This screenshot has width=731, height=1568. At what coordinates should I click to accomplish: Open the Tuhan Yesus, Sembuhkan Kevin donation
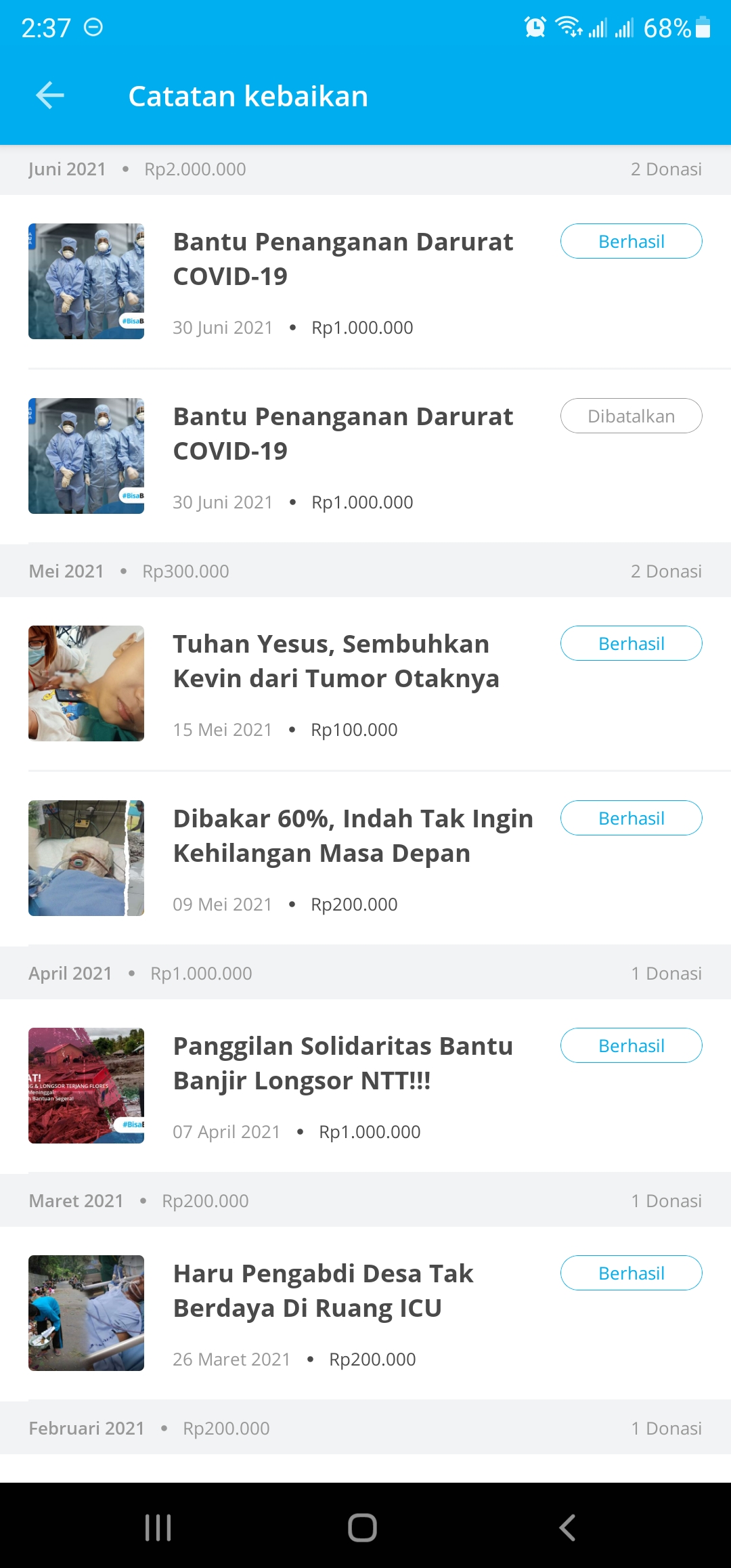(x=336, y=661)
